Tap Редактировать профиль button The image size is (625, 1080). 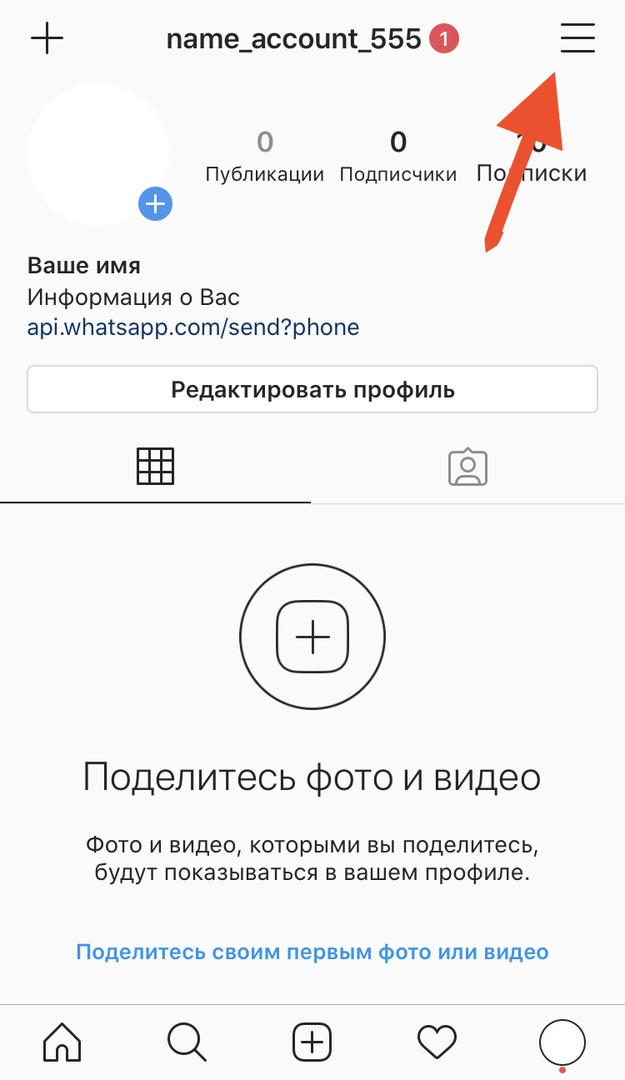pyautogui.click(x=312, y=389)
